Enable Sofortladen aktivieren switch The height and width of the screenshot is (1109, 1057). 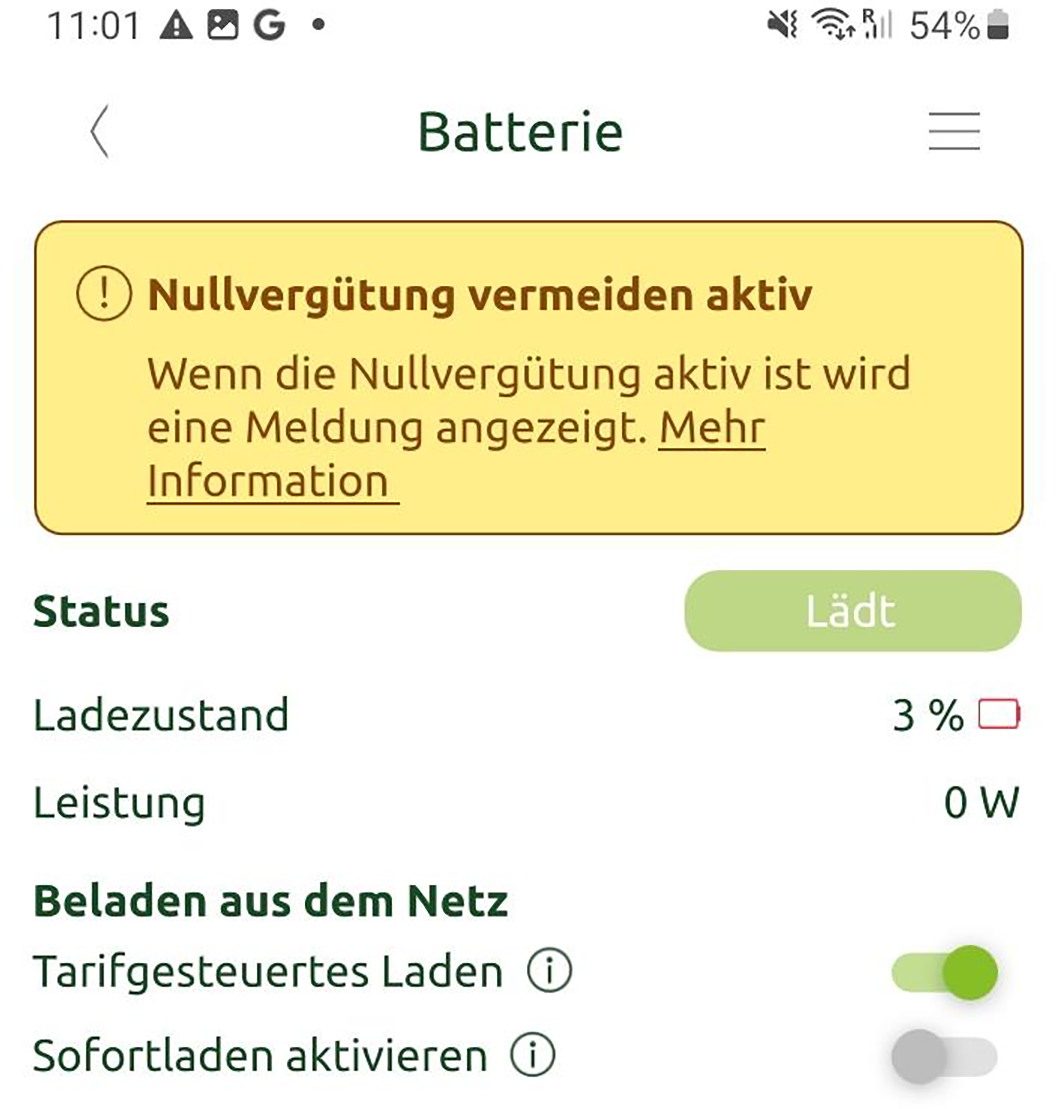[x=944, y=1057]
